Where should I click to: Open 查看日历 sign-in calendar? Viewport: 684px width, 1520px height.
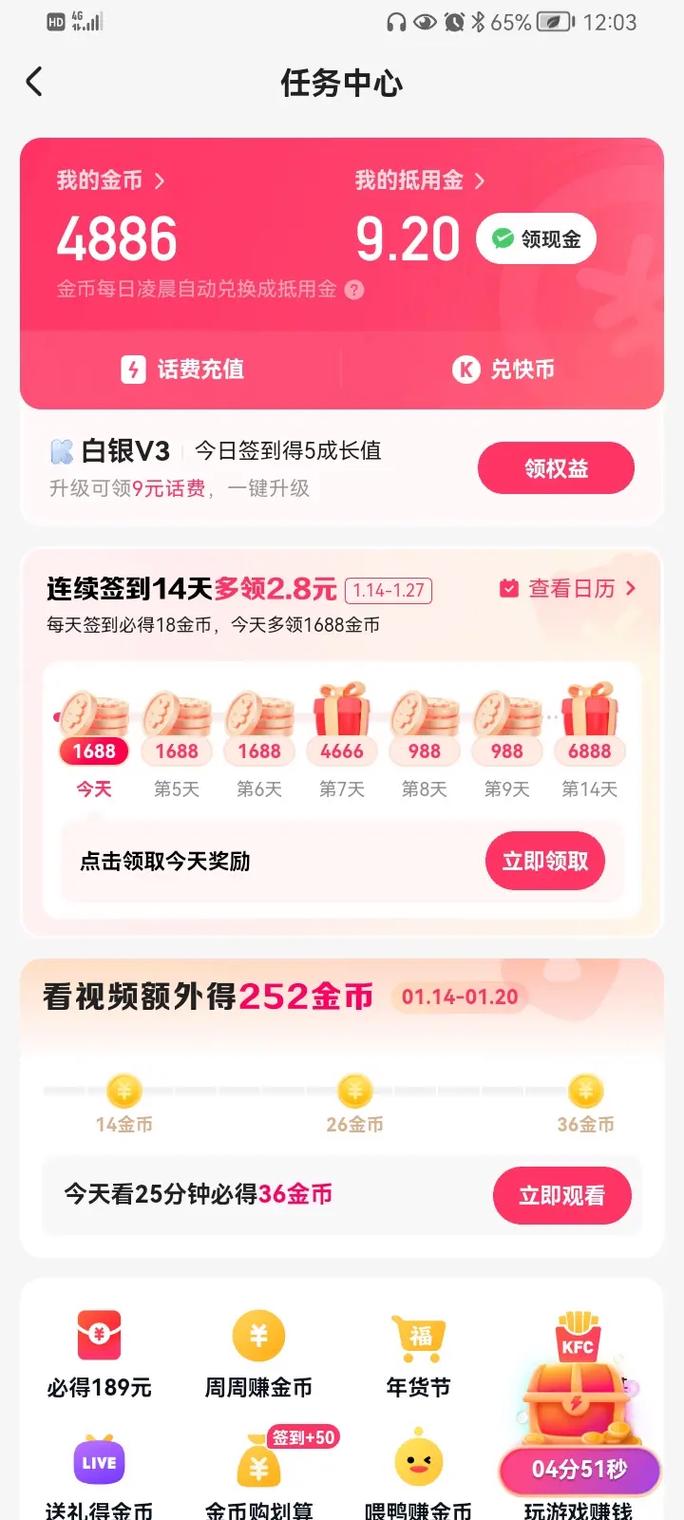tap(567, 589)
